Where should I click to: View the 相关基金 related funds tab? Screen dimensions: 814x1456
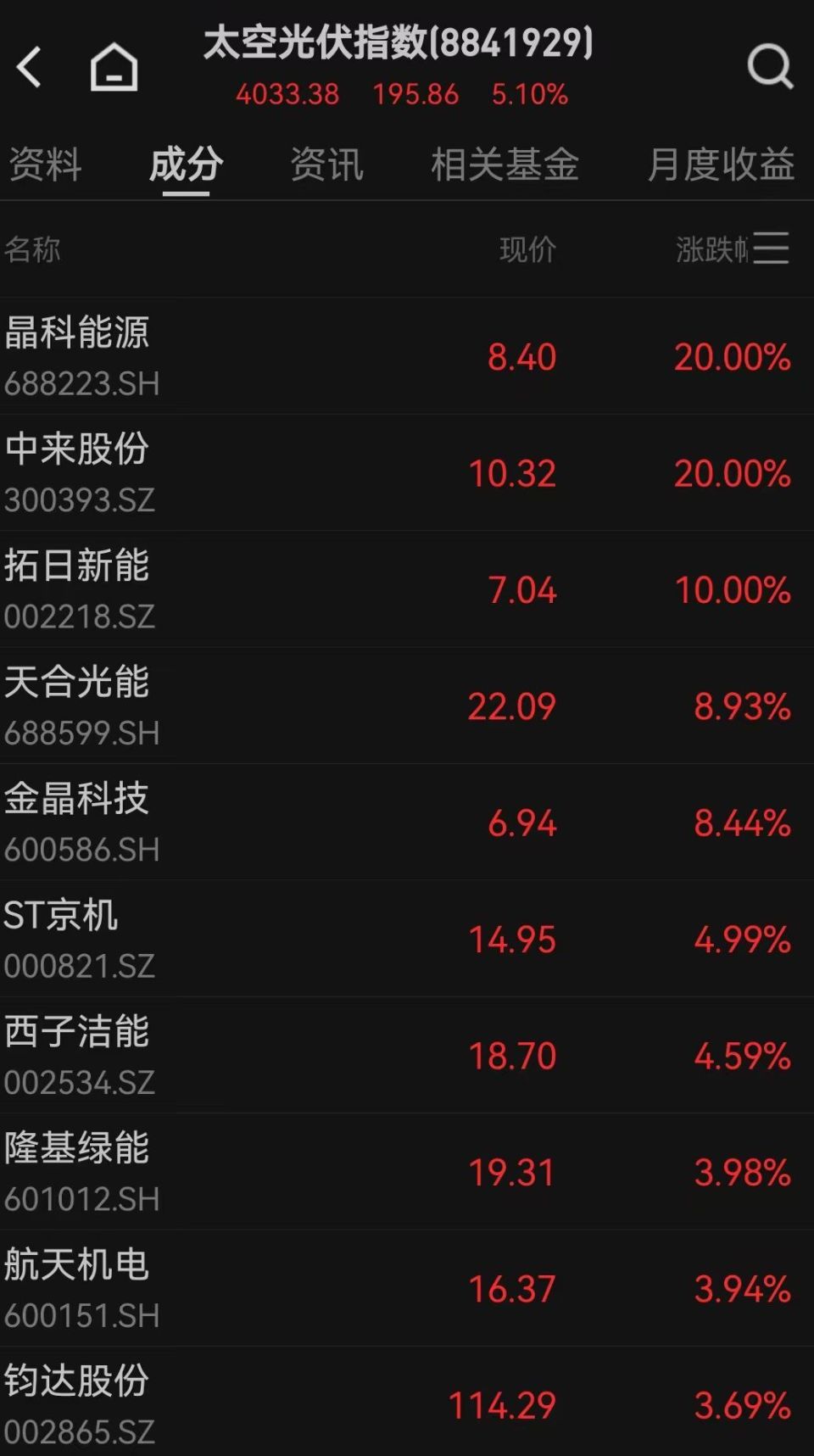coord(505,165)
